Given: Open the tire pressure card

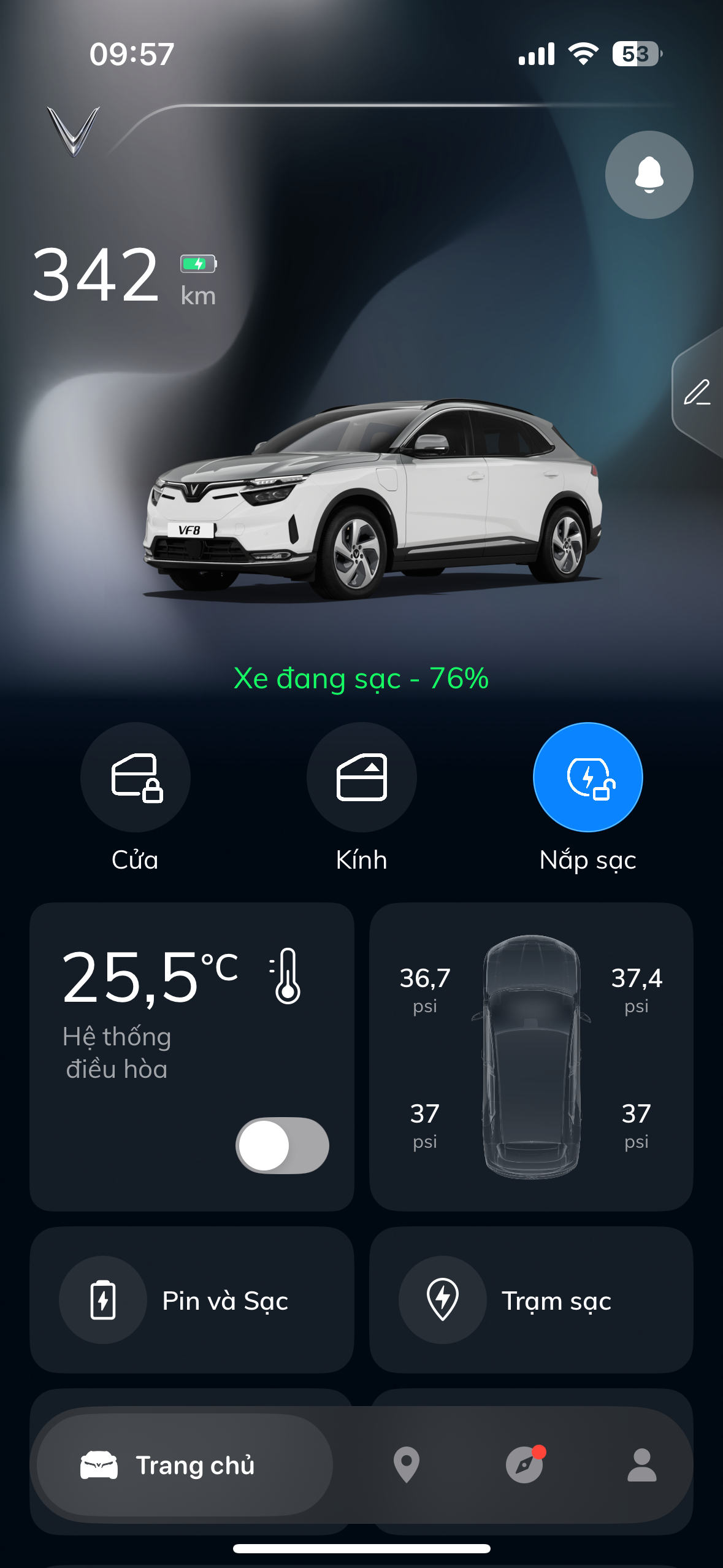Looking at the screenshot, I should pos(531,1056).
